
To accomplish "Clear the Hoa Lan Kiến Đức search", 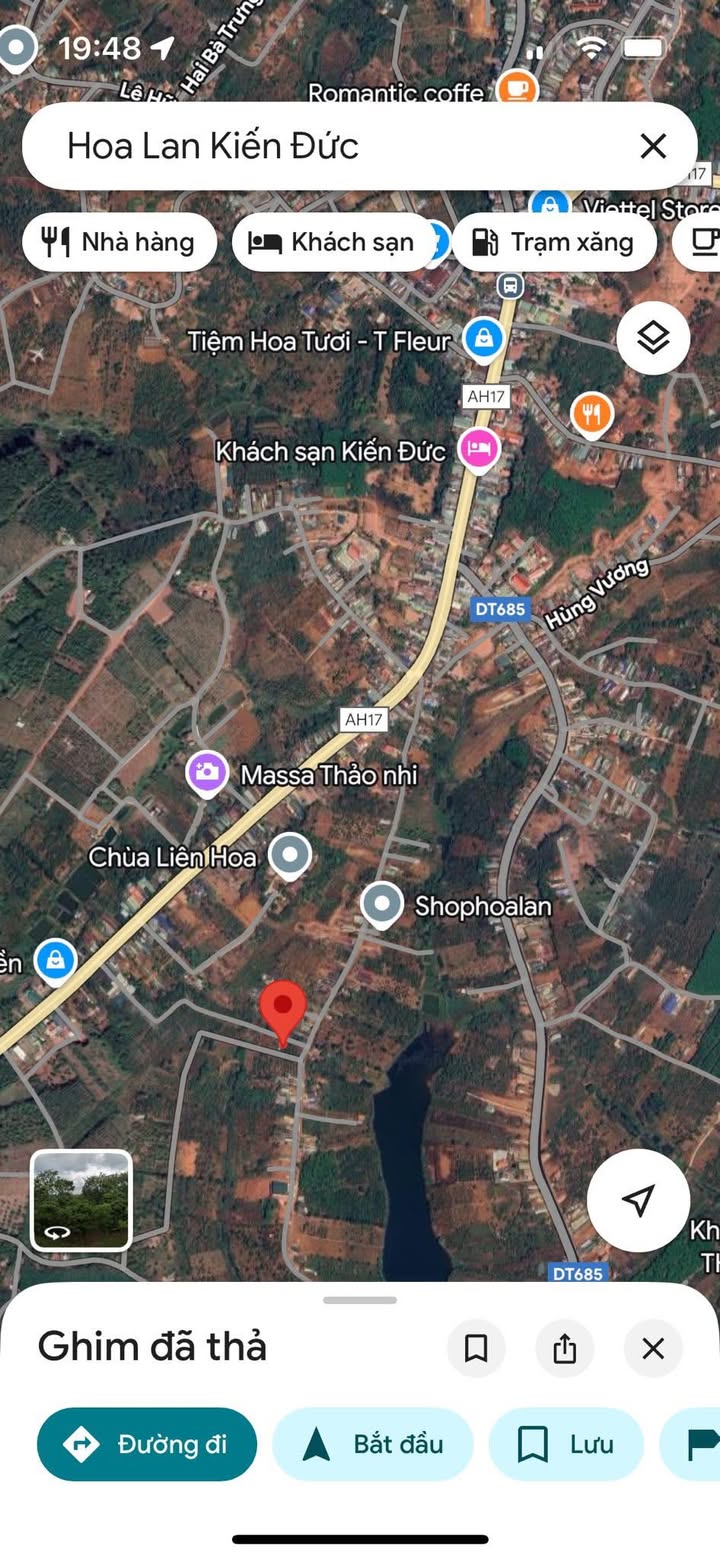I will [653, 146].
